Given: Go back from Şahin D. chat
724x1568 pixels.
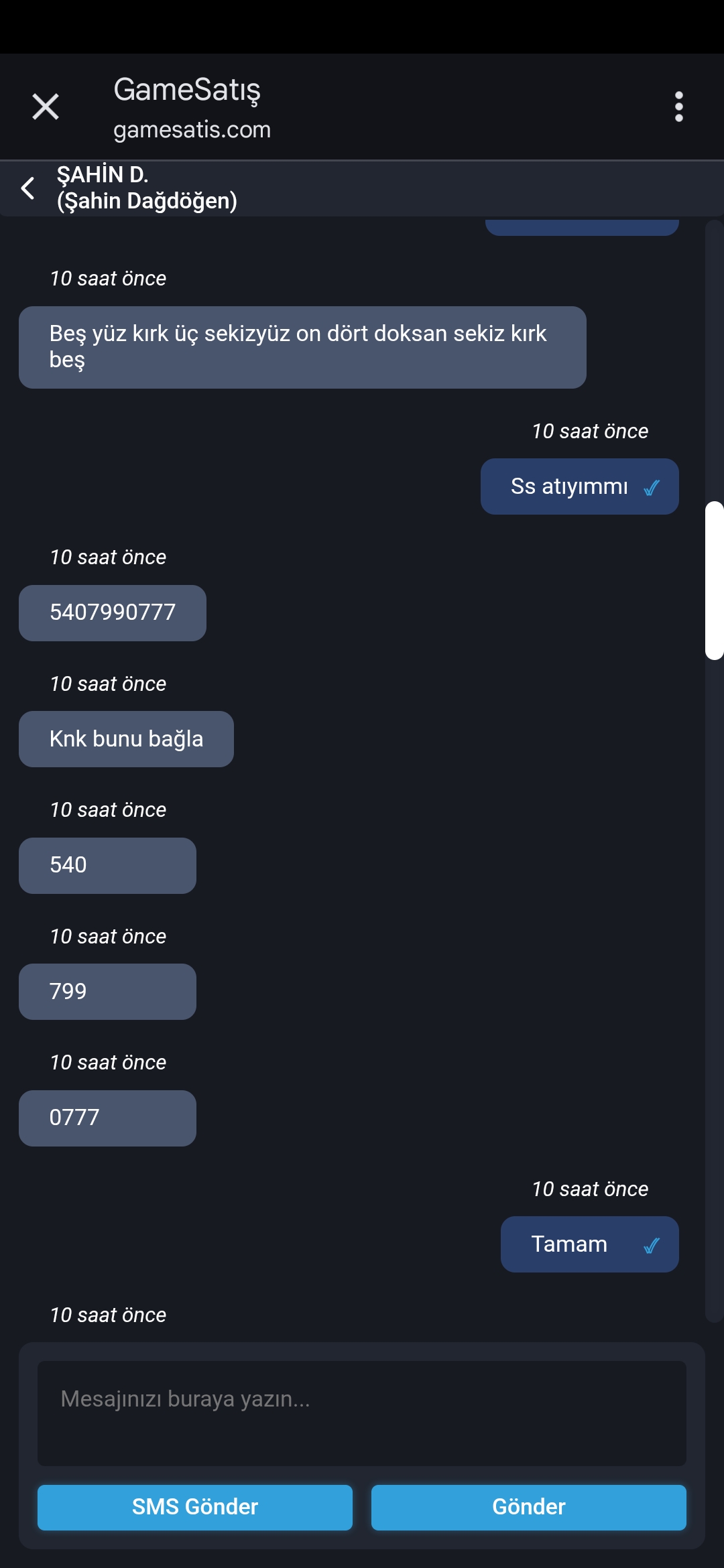Looking at the screenshot, I should click(27, 188).
